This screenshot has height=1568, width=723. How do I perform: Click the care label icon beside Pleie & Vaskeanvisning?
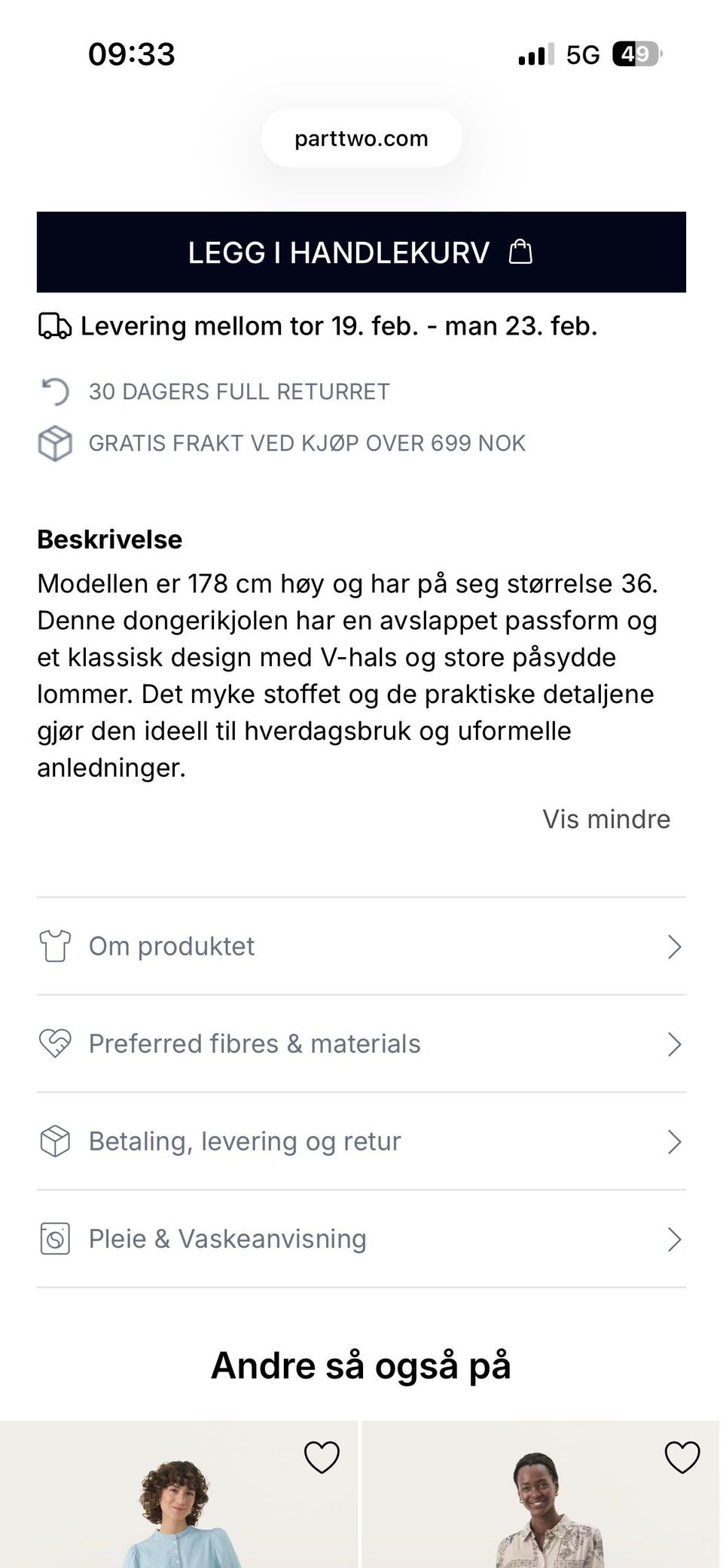pos(55,1238)
